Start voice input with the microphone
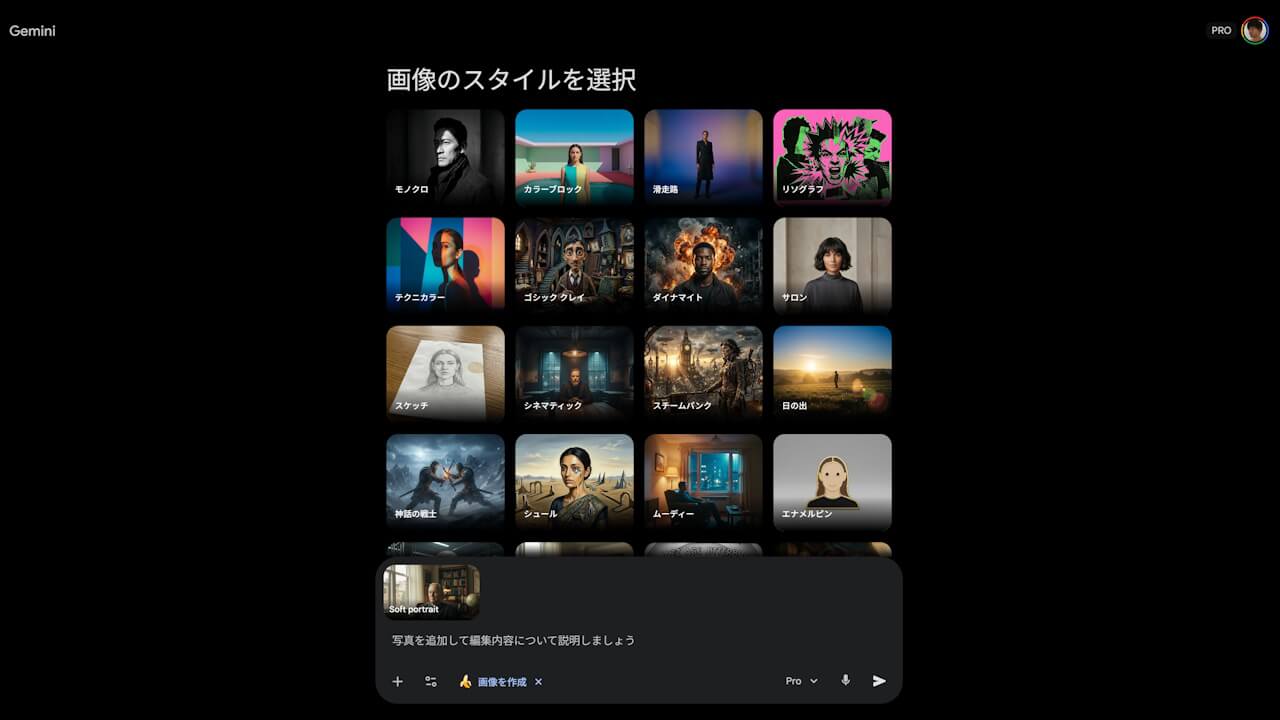 [845, 681]
